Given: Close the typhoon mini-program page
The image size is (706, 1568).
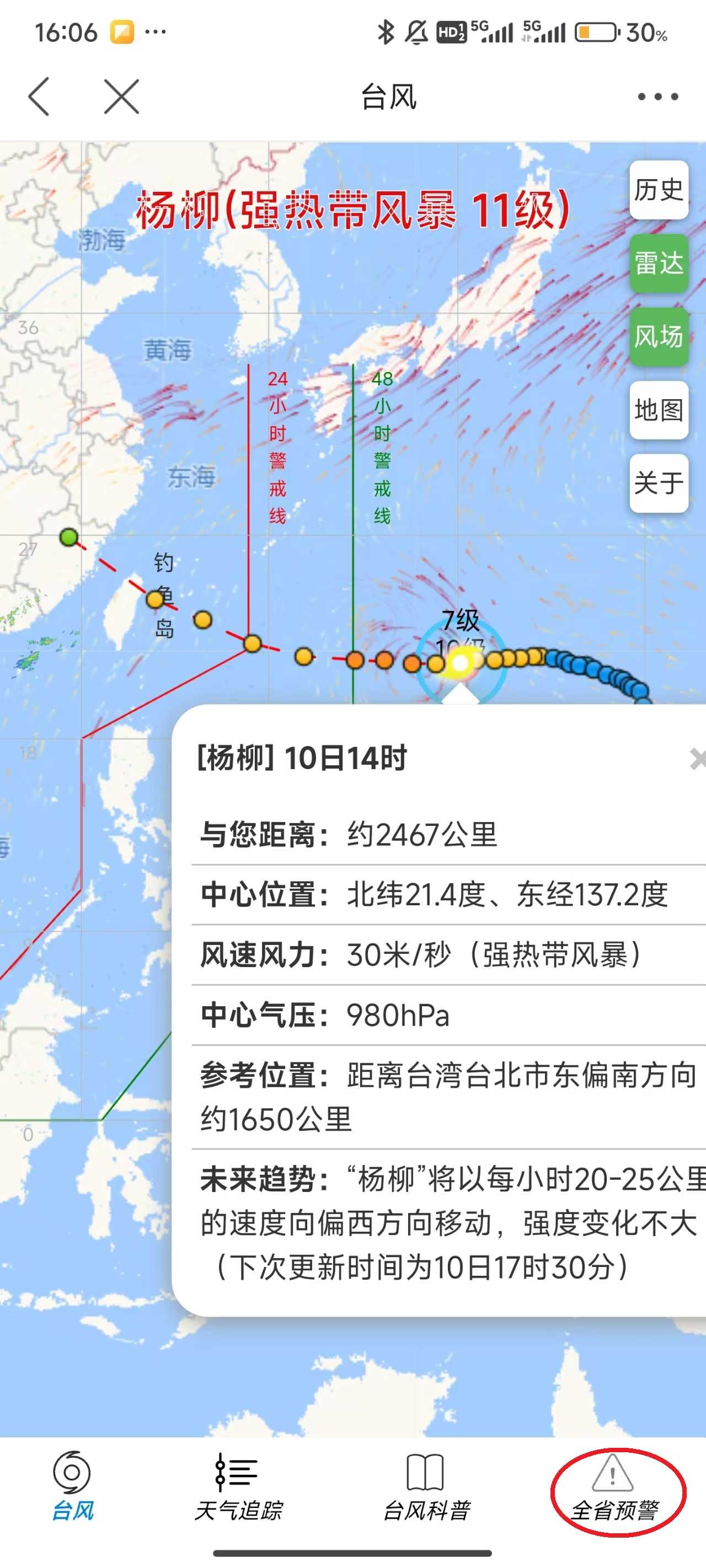Looking at the screenshot, I should tap(121, 96).
